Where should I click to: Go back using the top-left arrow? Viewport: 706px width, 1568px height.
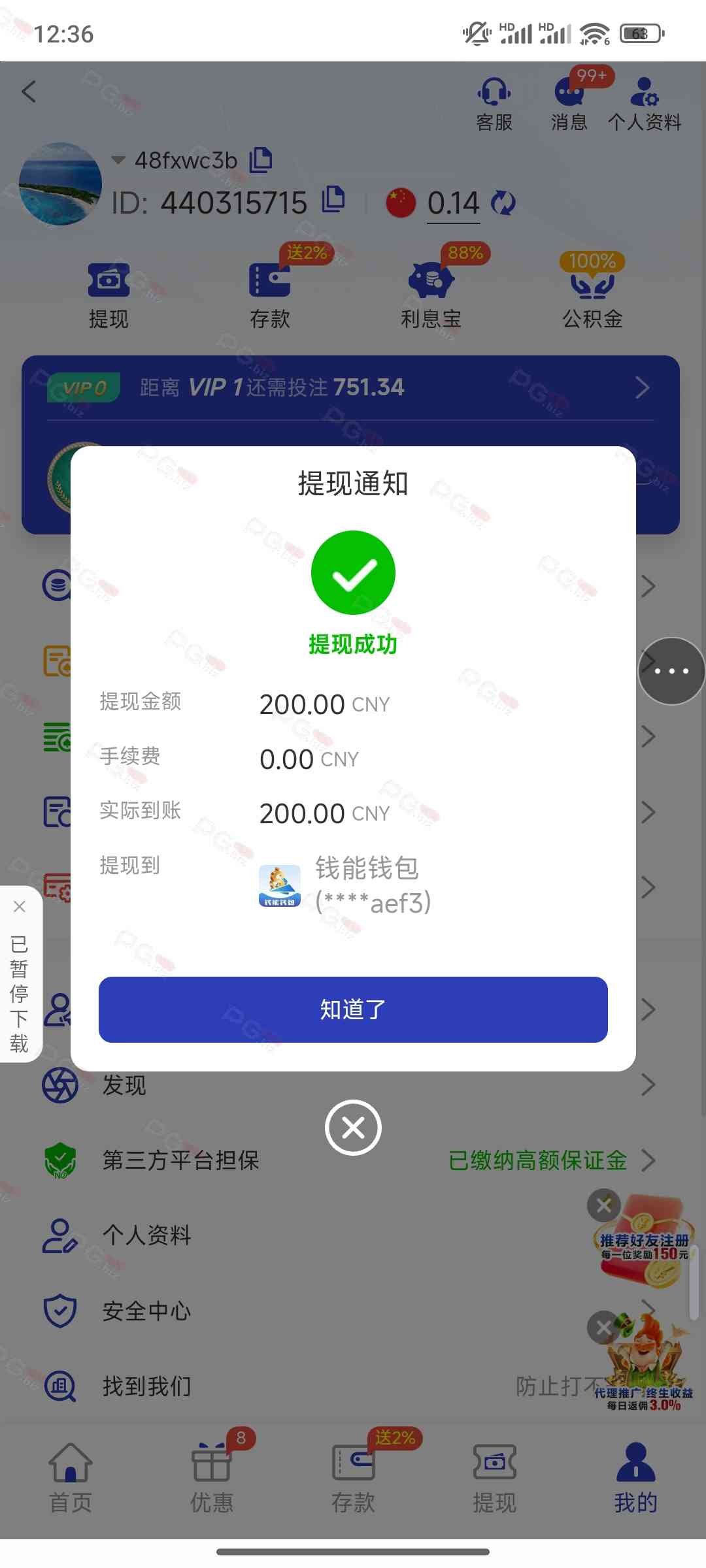tap(29, 91)
